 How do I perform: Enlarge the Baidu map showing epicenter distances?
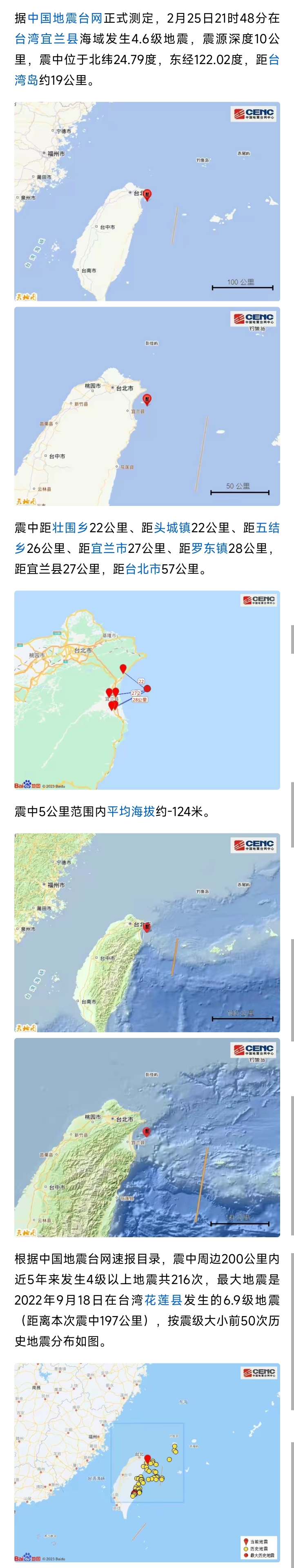(x=147, y=690)
